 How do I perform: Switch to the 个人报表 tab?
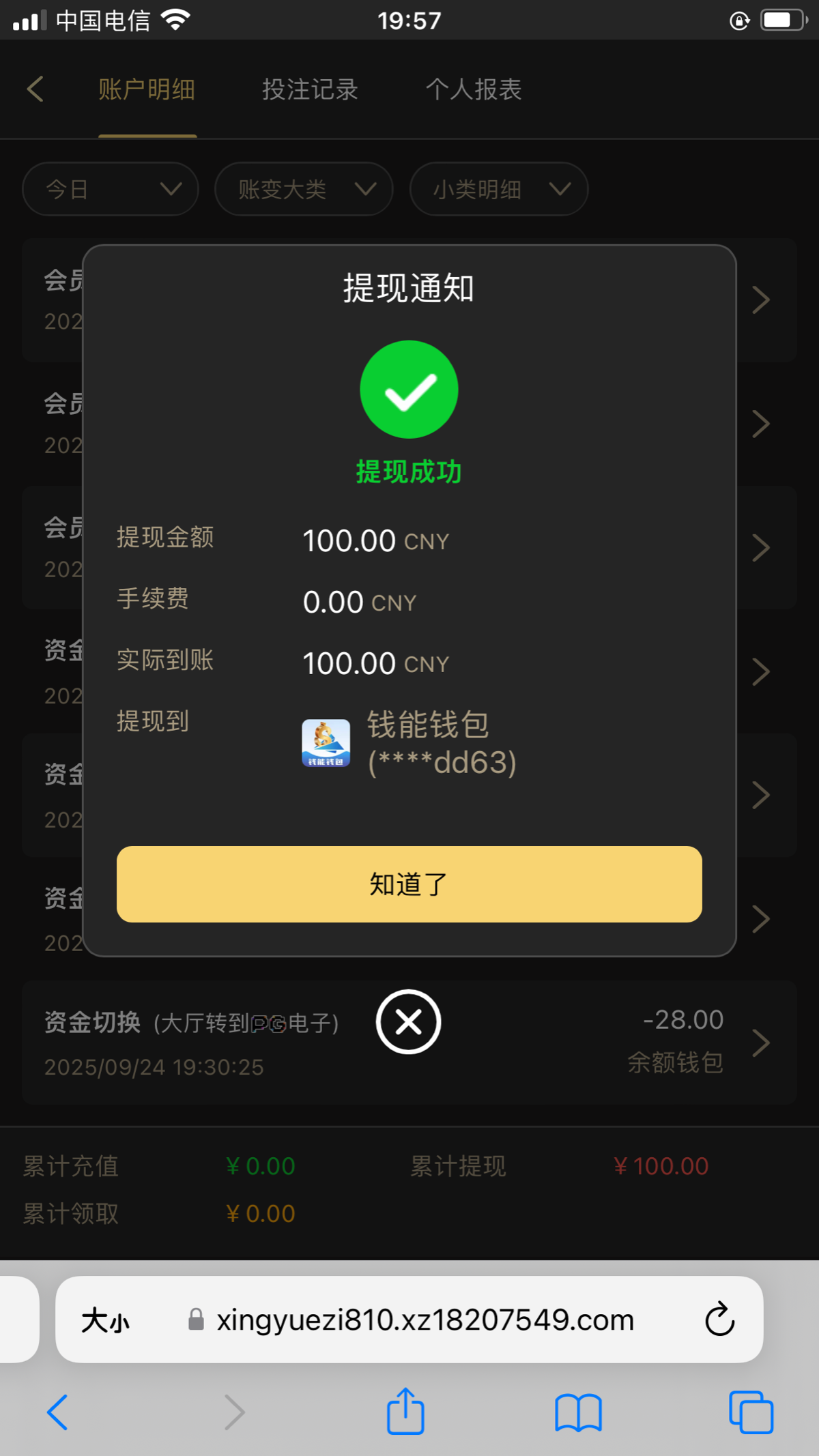pyautogui.click(x=474, y=89)
